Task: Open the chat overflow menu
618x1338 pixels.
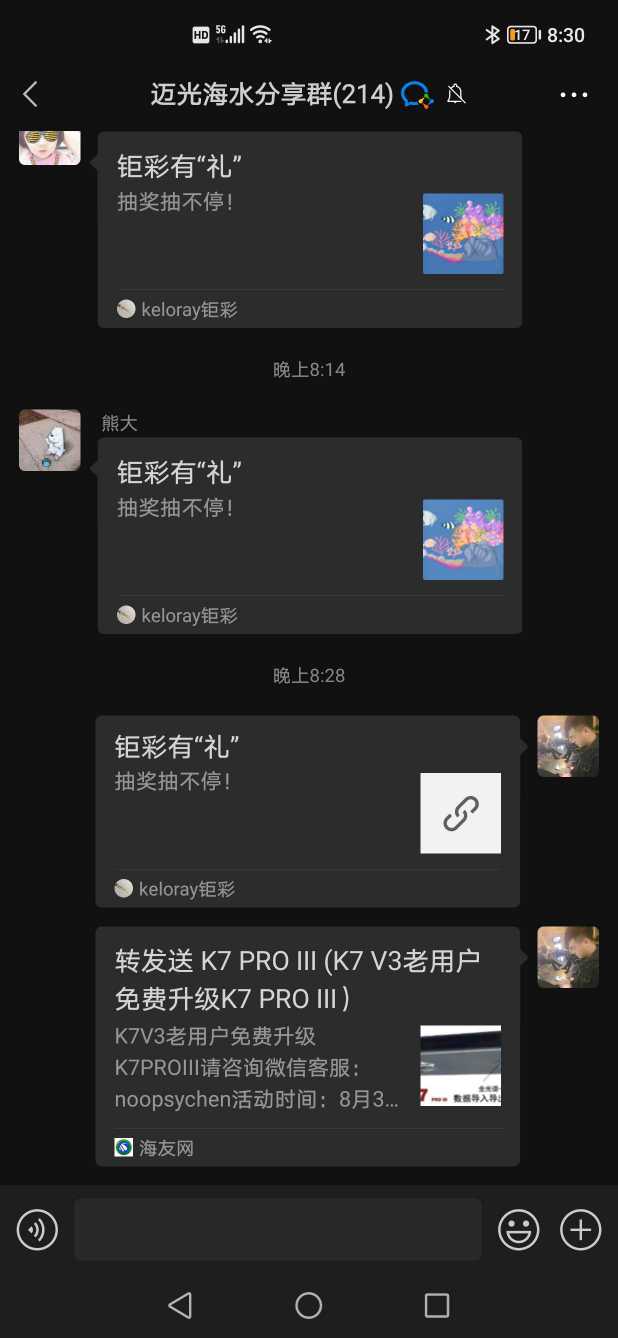Action: [x=574, y=95]
